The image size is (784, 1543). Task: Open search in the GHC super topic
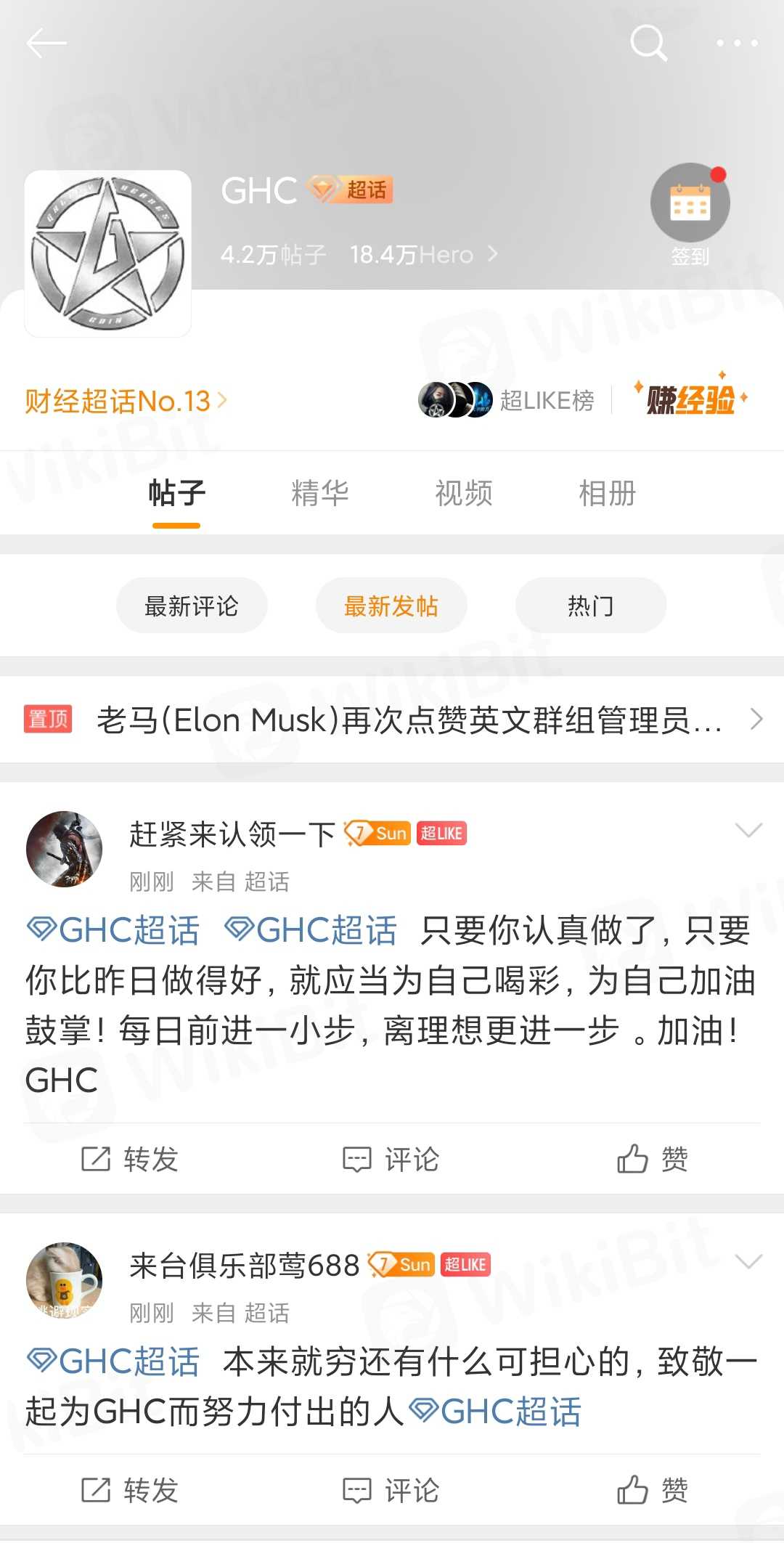click(648, 44)
